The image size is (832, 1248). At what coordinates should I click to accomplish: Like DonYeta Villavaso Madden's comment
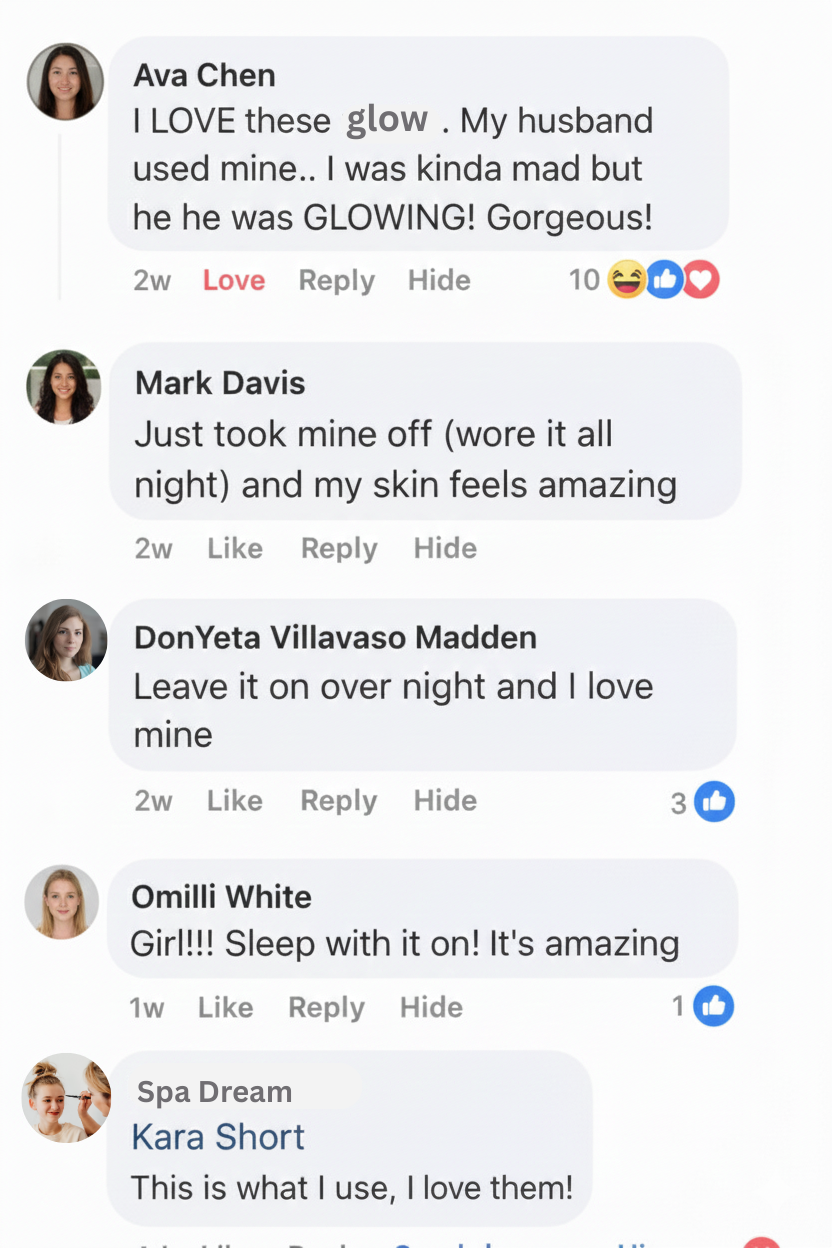pyautogui.click(x=234, y=801)
